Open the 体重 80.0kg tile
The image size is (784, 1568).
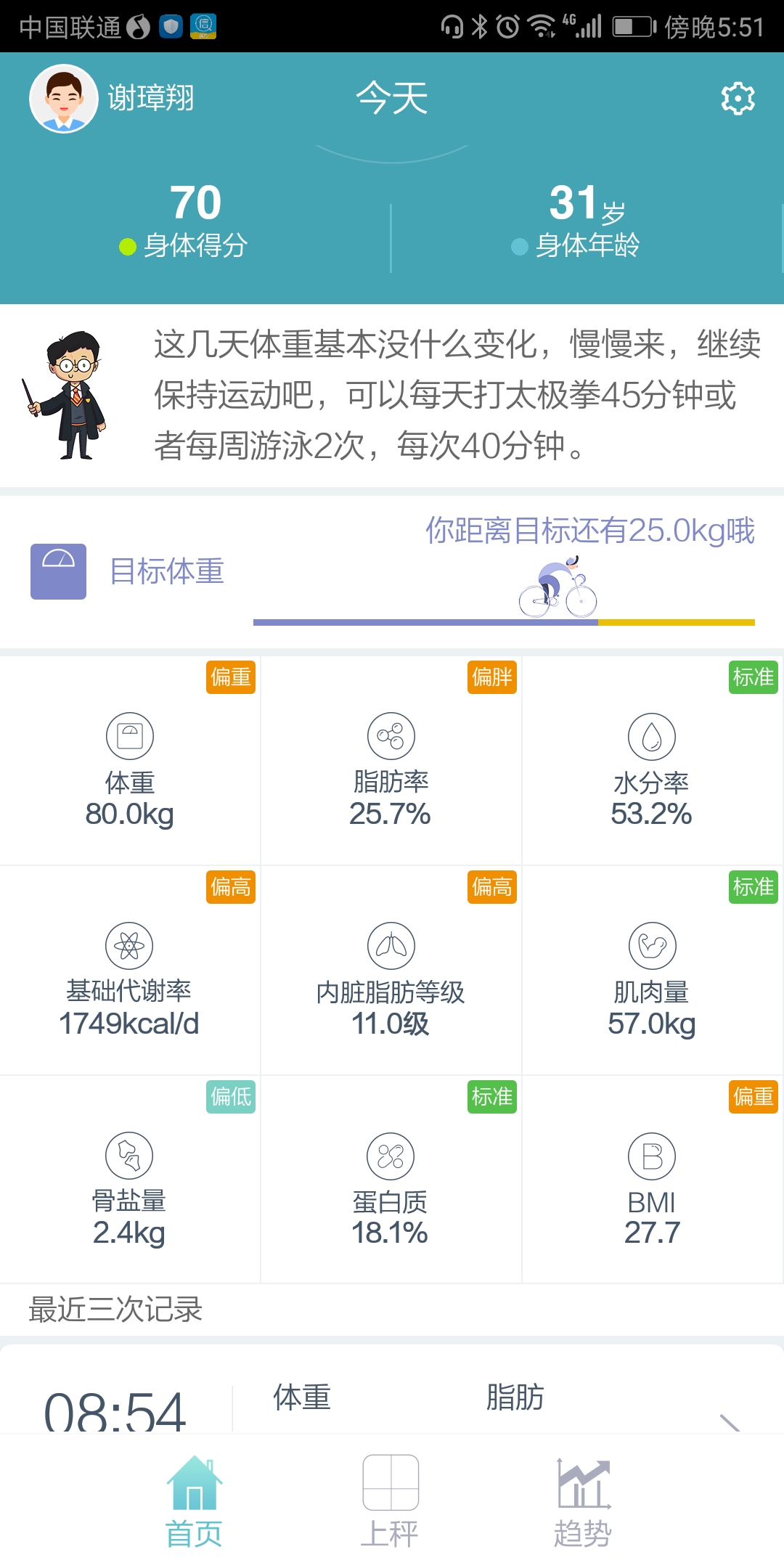[130, 762]
